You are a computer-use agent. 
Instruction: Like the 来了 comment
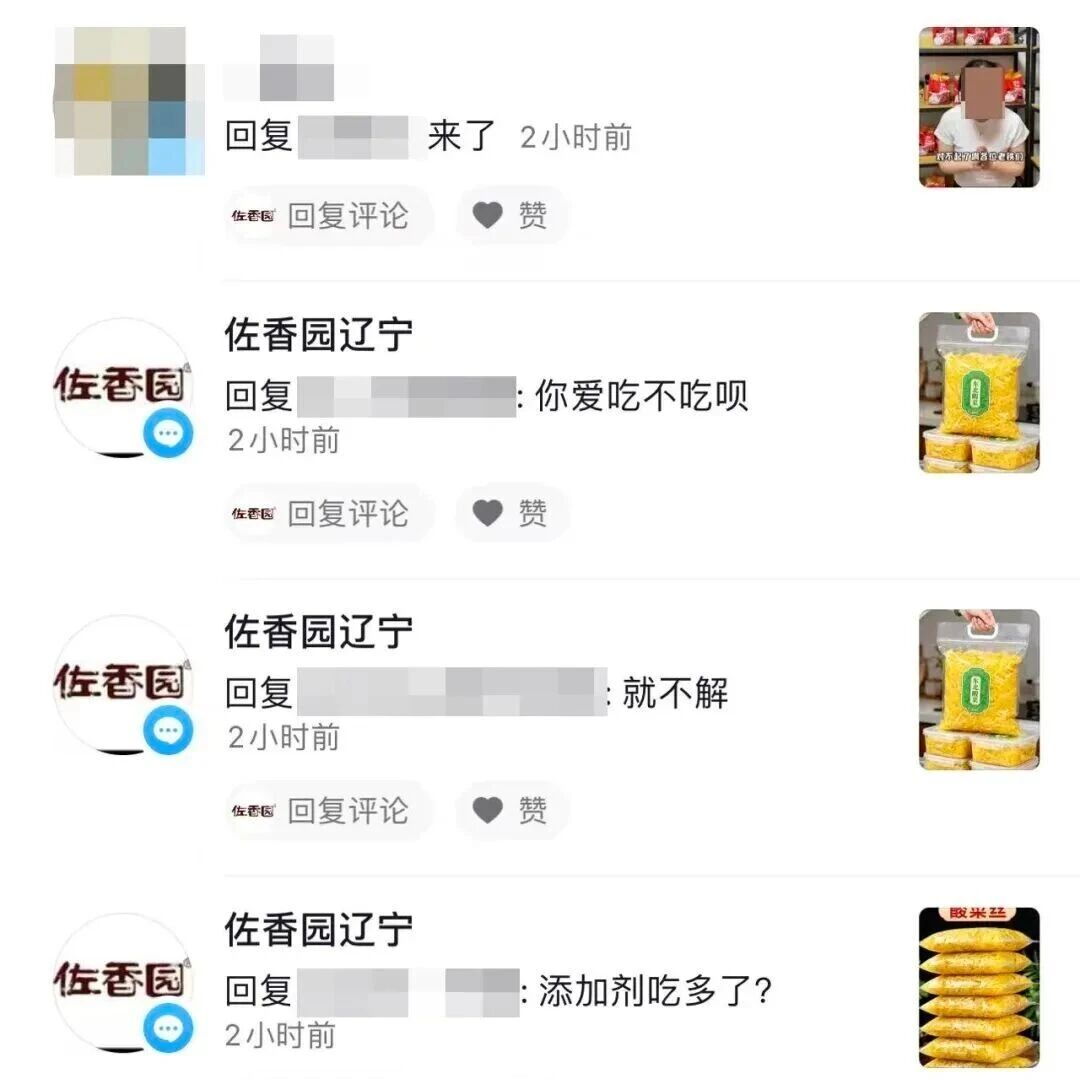[512, 215]
